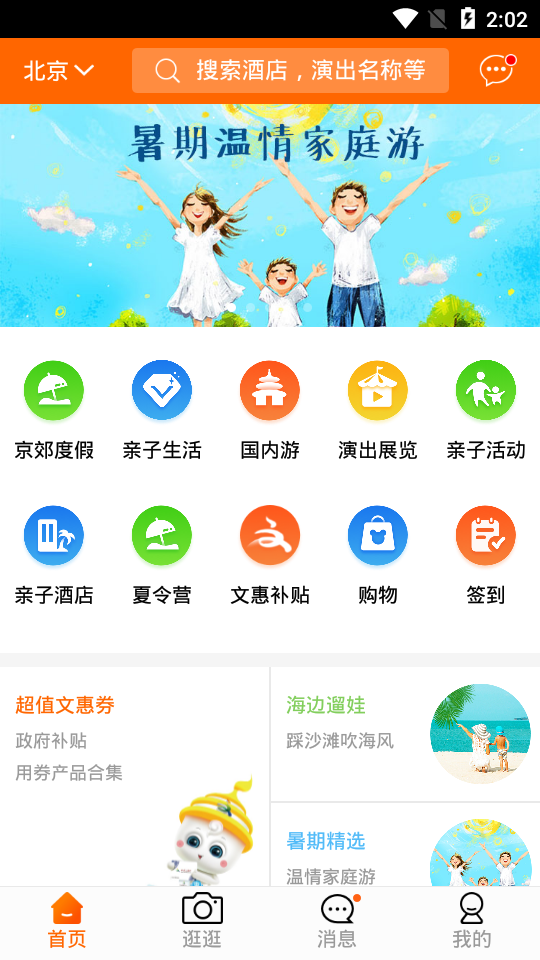The height and width of the screenshot is (960, 540).
Task: Open the 暑期温情家庭游 banner
Action: click(x=270, y=216)
